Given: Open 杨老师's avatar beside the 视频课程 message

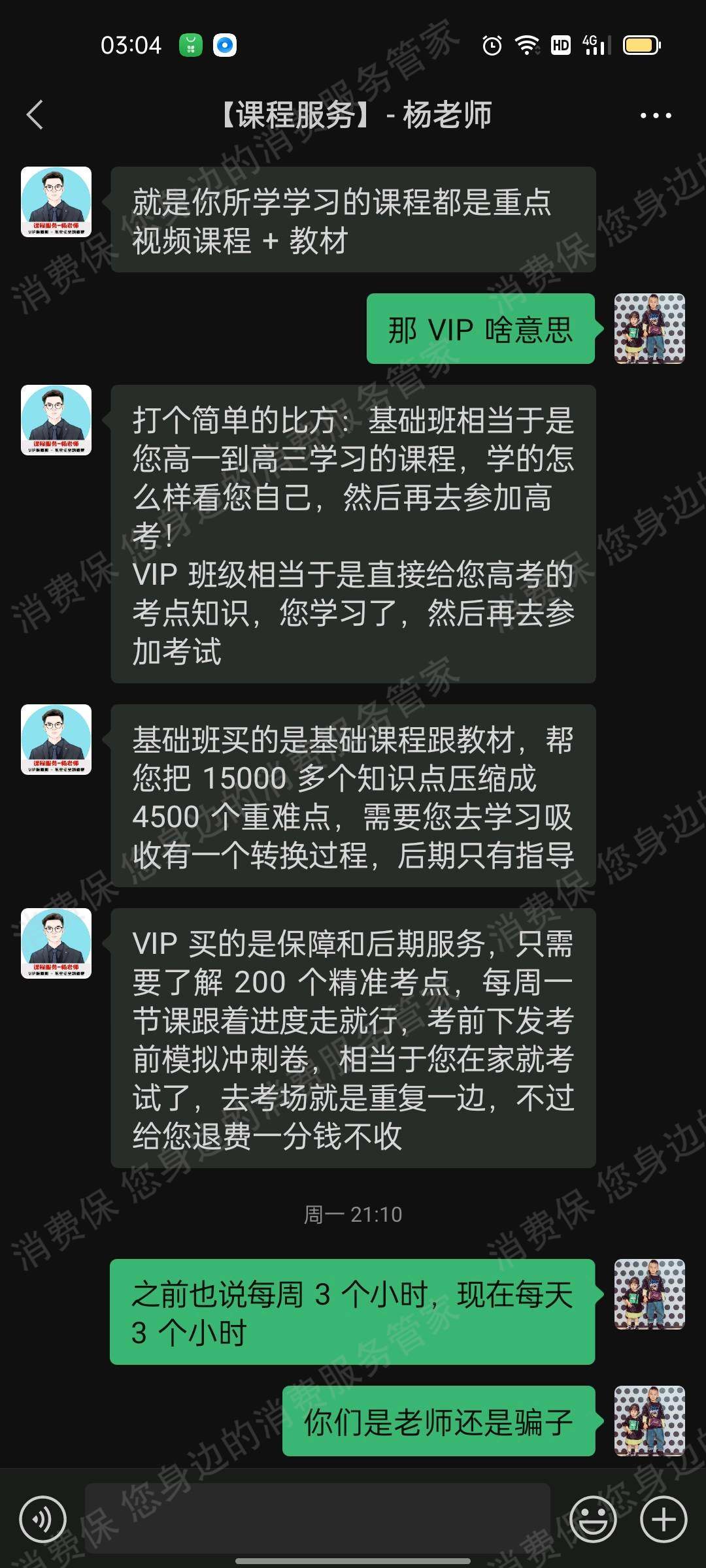Looking at the screenshot, I should (56, 202).
